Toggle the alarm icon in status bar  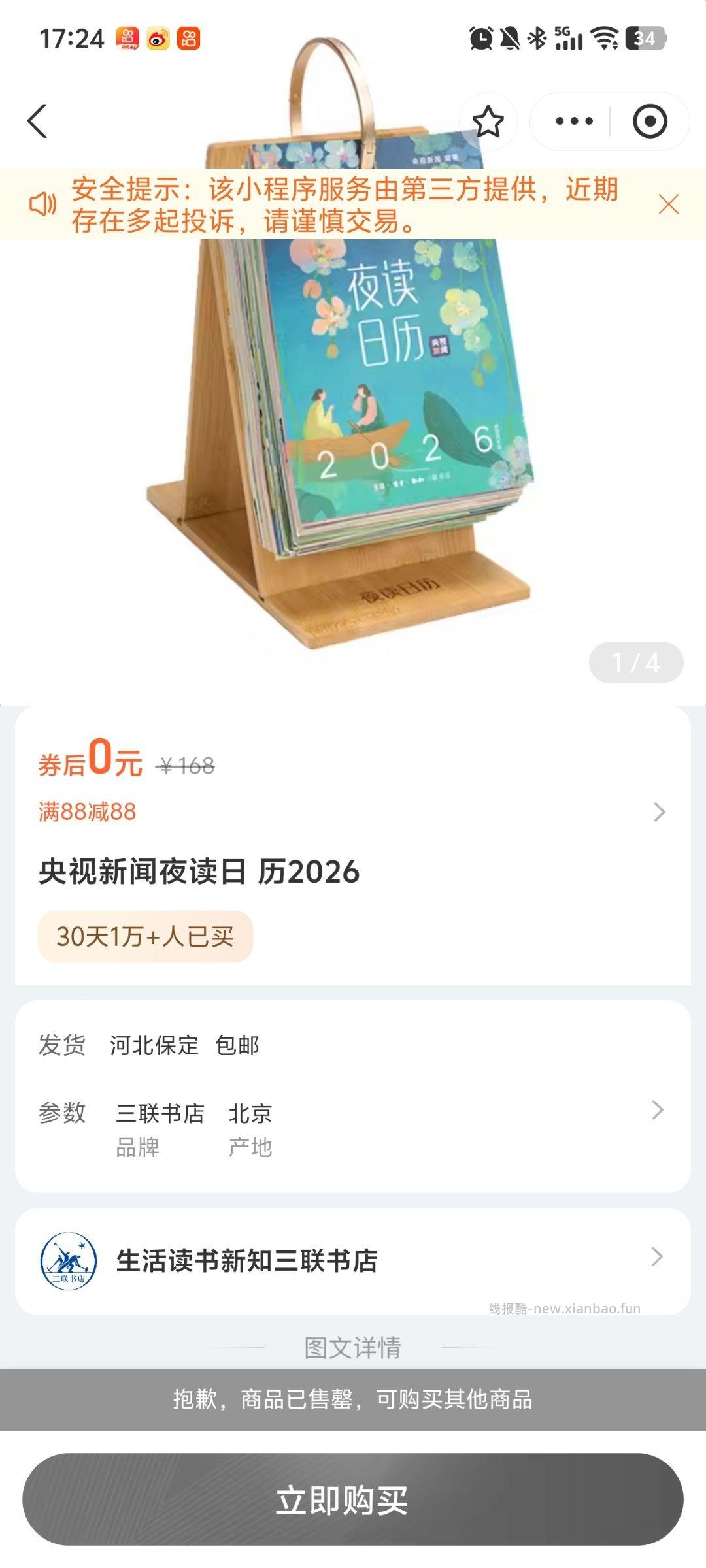coord(482,39)
